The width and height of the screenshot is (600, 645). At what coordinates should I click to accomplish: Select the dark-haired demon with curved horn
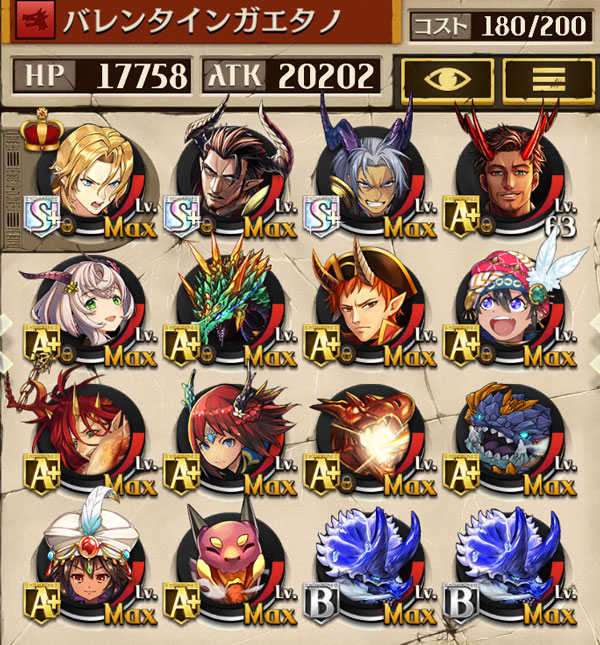[x=226, y=170]
